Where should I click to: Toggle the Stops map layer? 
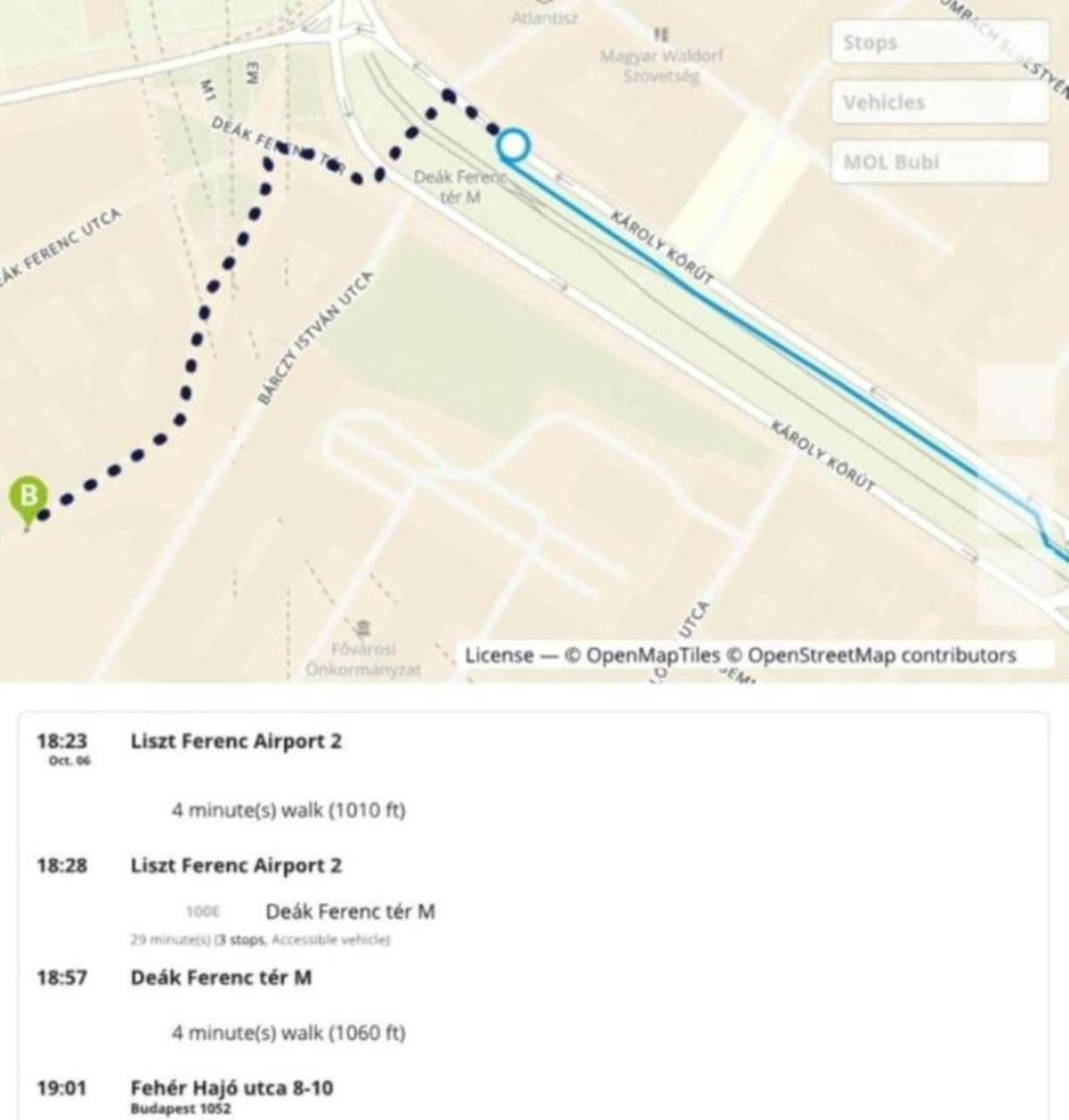939,43
